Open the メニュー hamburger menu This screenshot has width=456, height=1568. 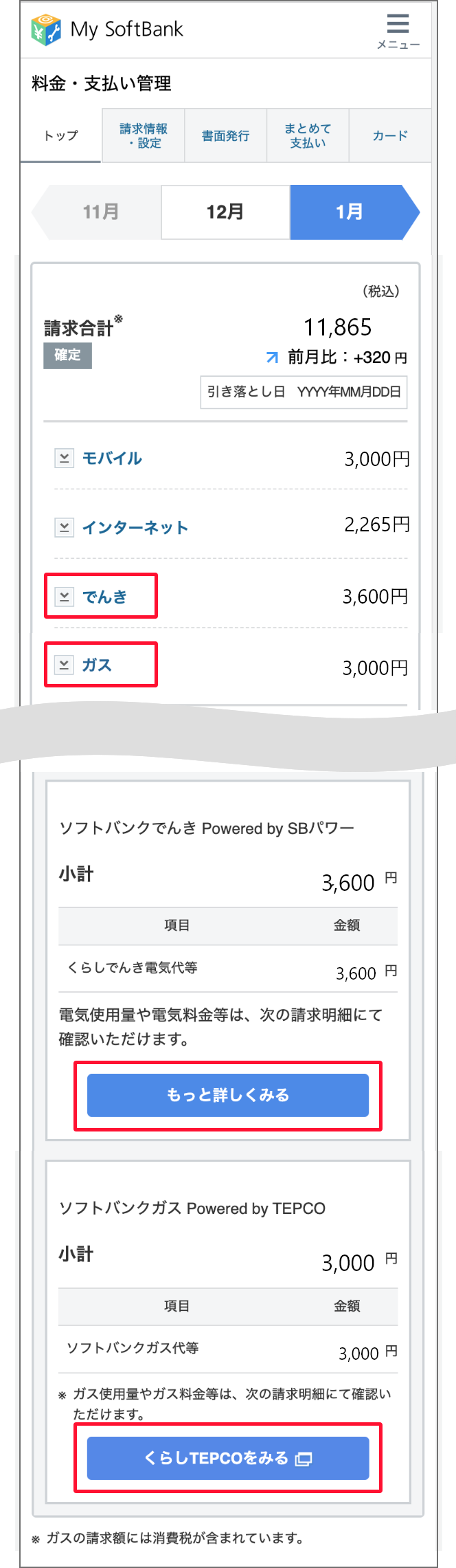click(x=398, y=31)
